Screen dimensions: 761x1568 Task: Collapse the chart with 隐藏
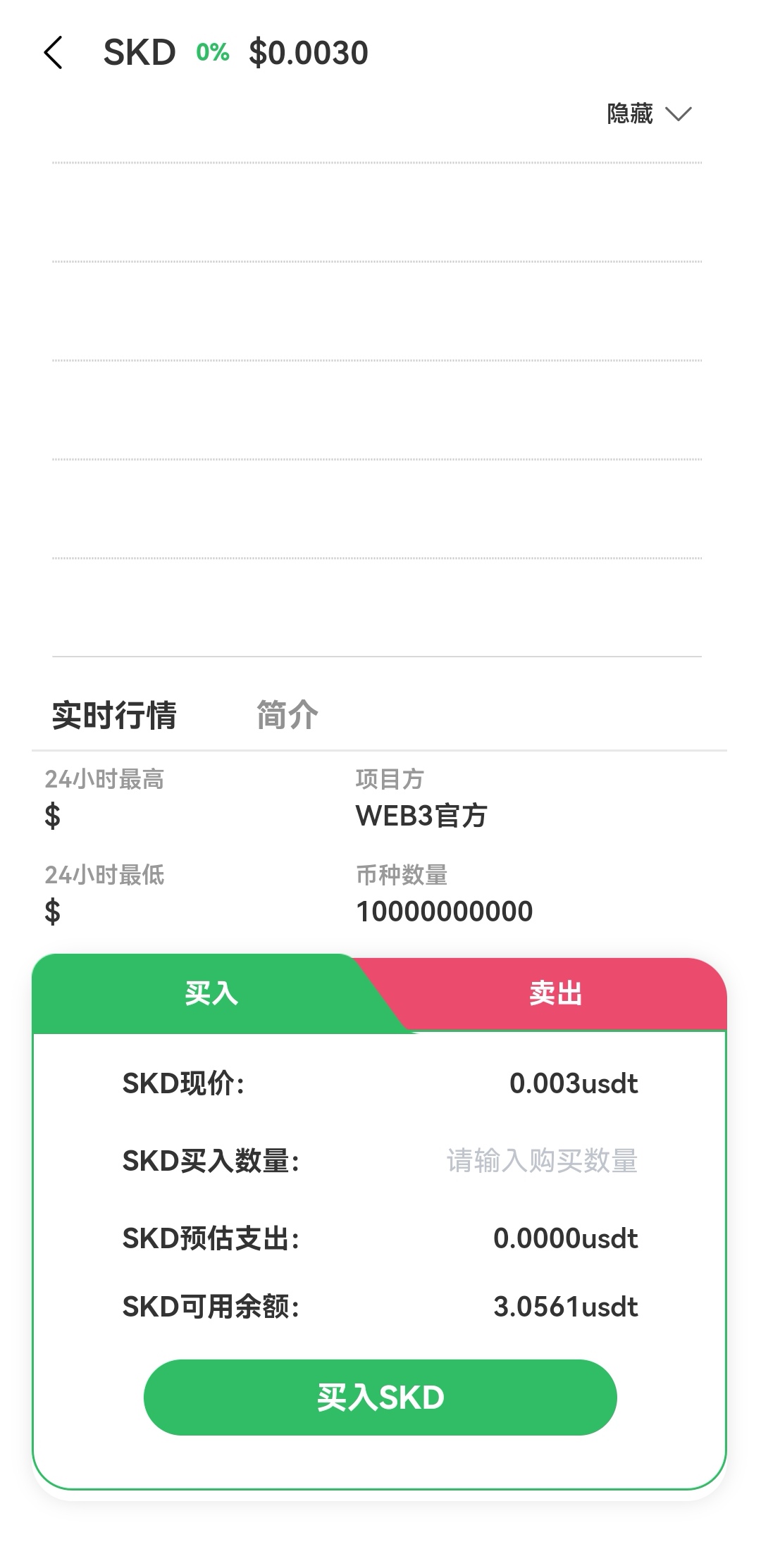(x=649, y=113)
